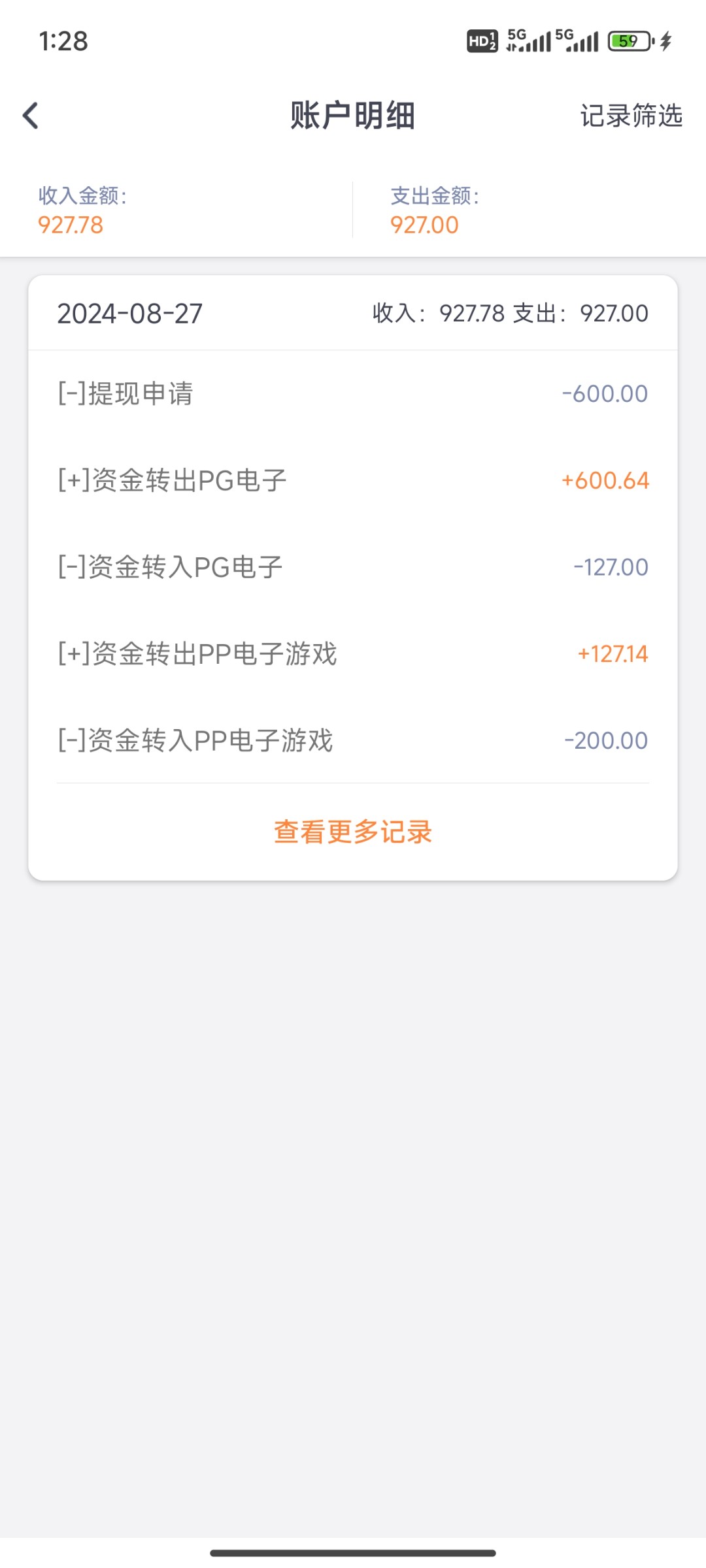
Task: Select the 资金转入PG电子 -127.00 entry
Action: (353, 567)
